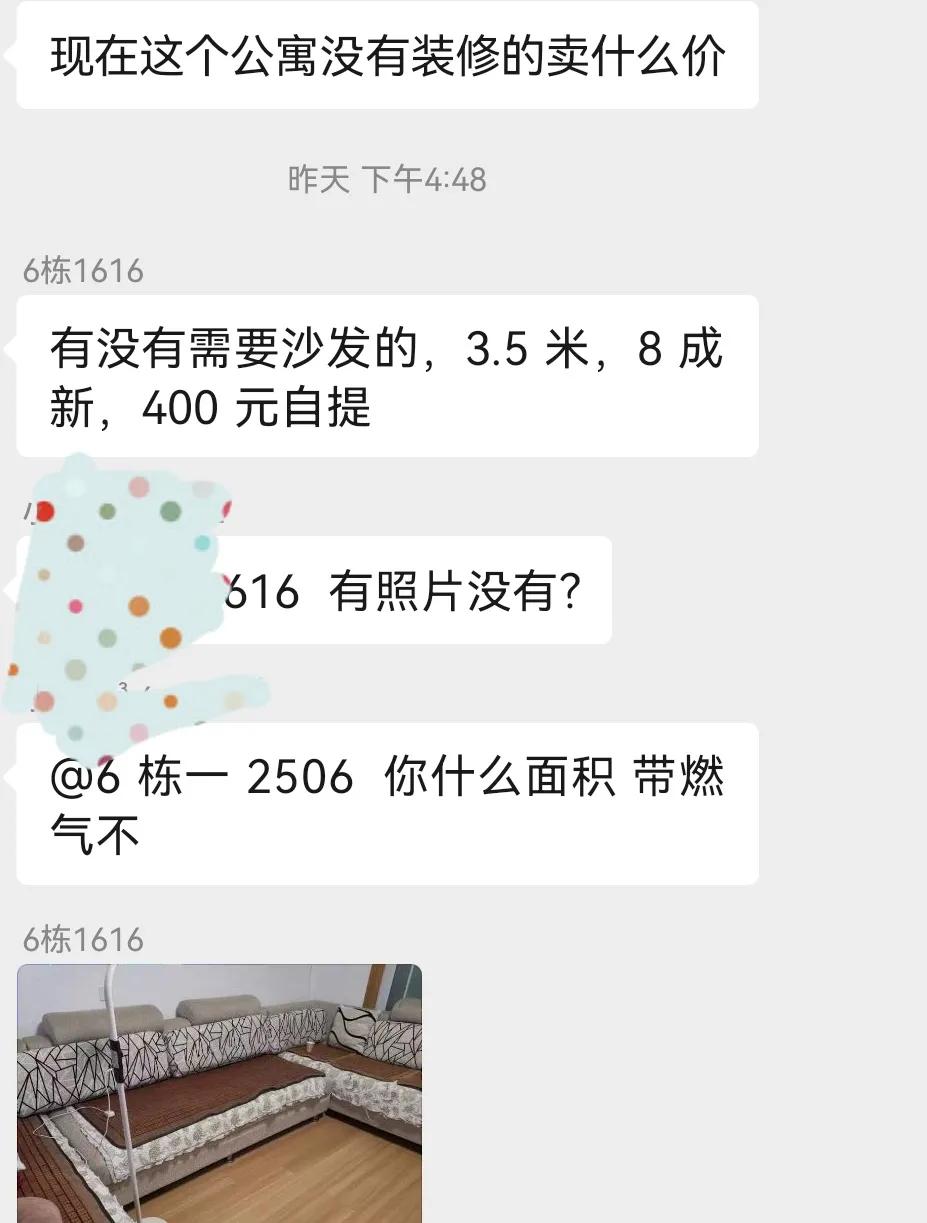Select the message bubble asking about apartment price
The image size is (927, 1223).
(385, 55)
